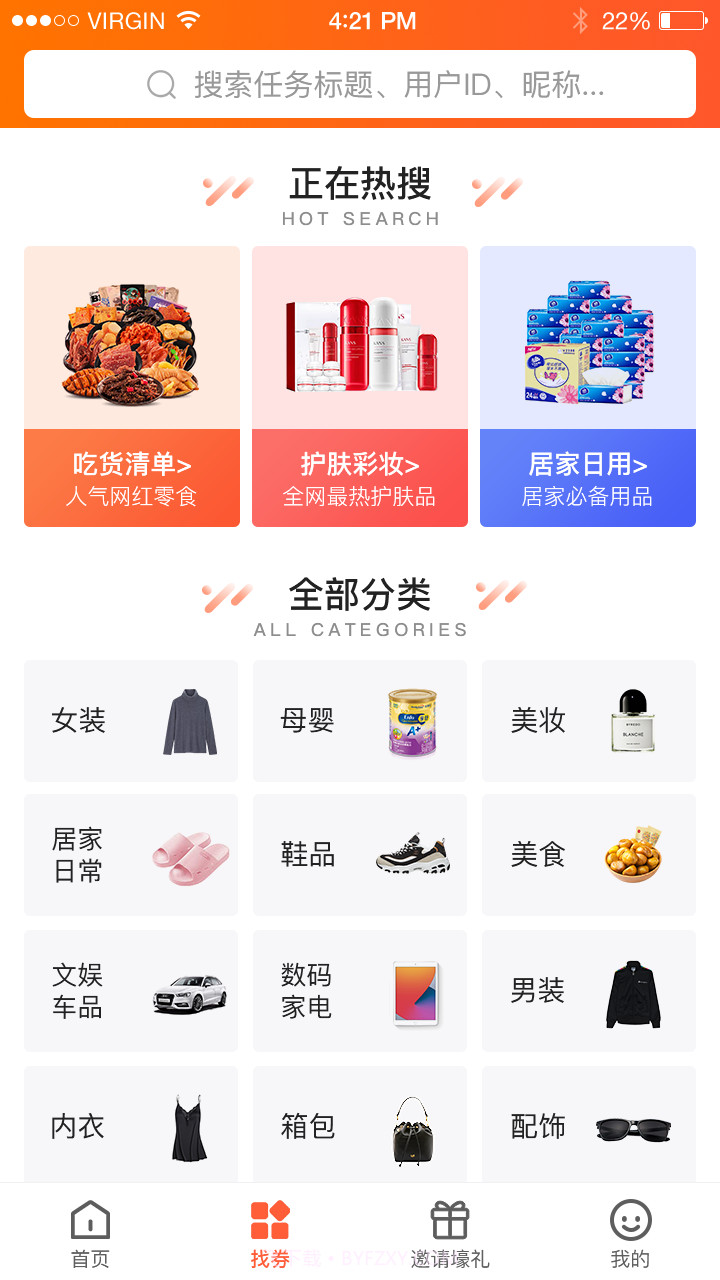Select the 找券 coupon-finder icon at bottom

(269, 1216)
